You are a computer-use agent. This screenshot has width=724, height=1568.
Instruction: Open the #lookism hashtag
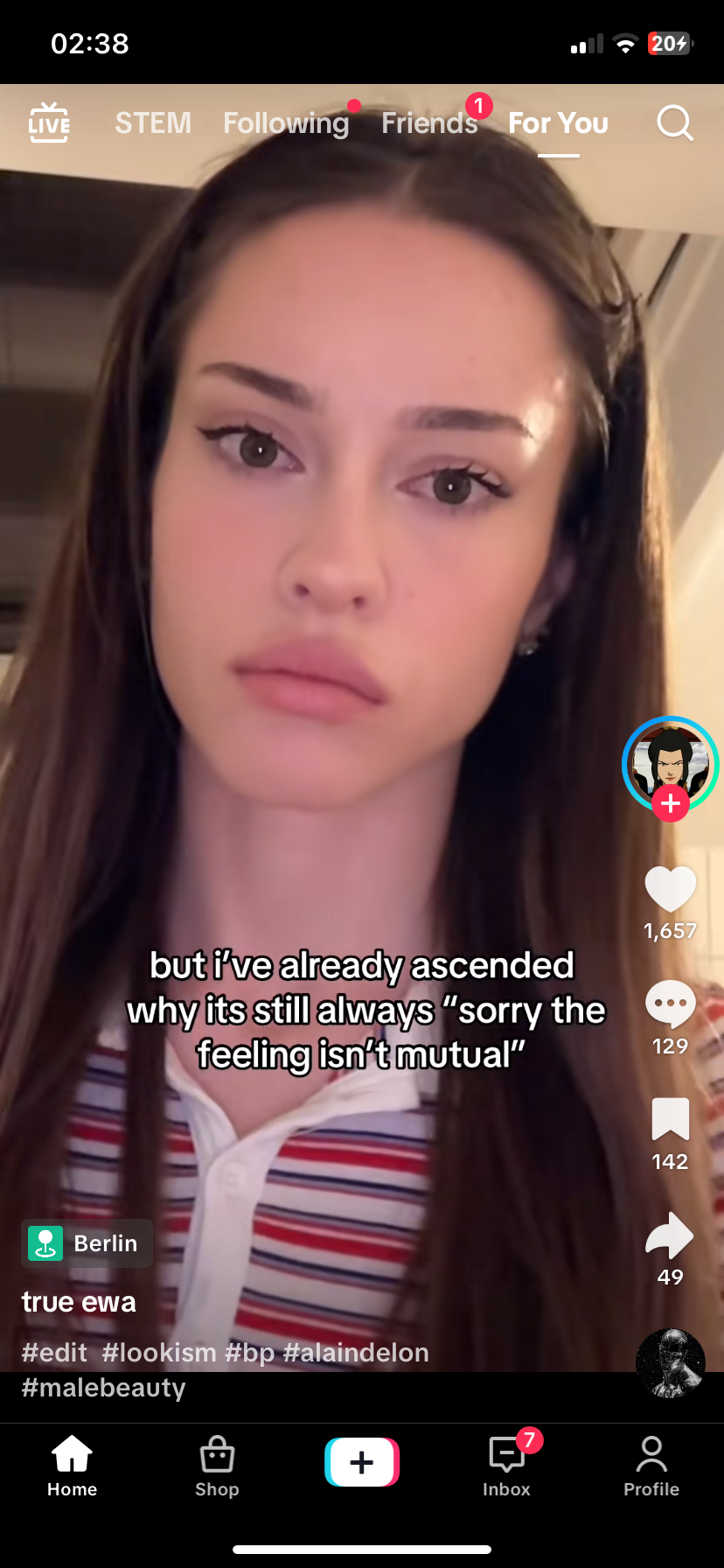coord(159,1353)
